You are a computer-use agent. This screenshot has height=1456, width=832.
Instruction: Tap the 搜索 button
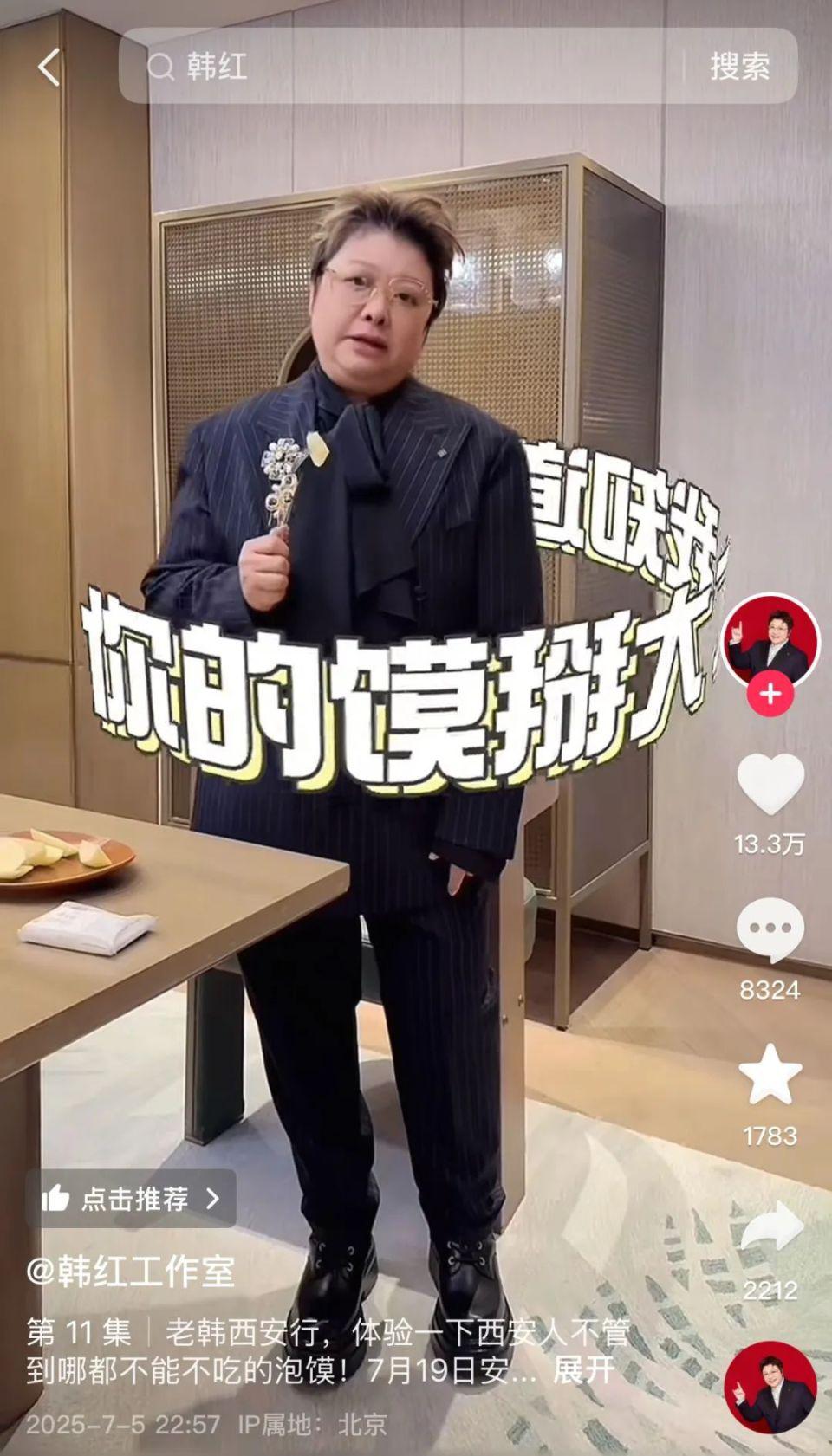tap(739, 67)
